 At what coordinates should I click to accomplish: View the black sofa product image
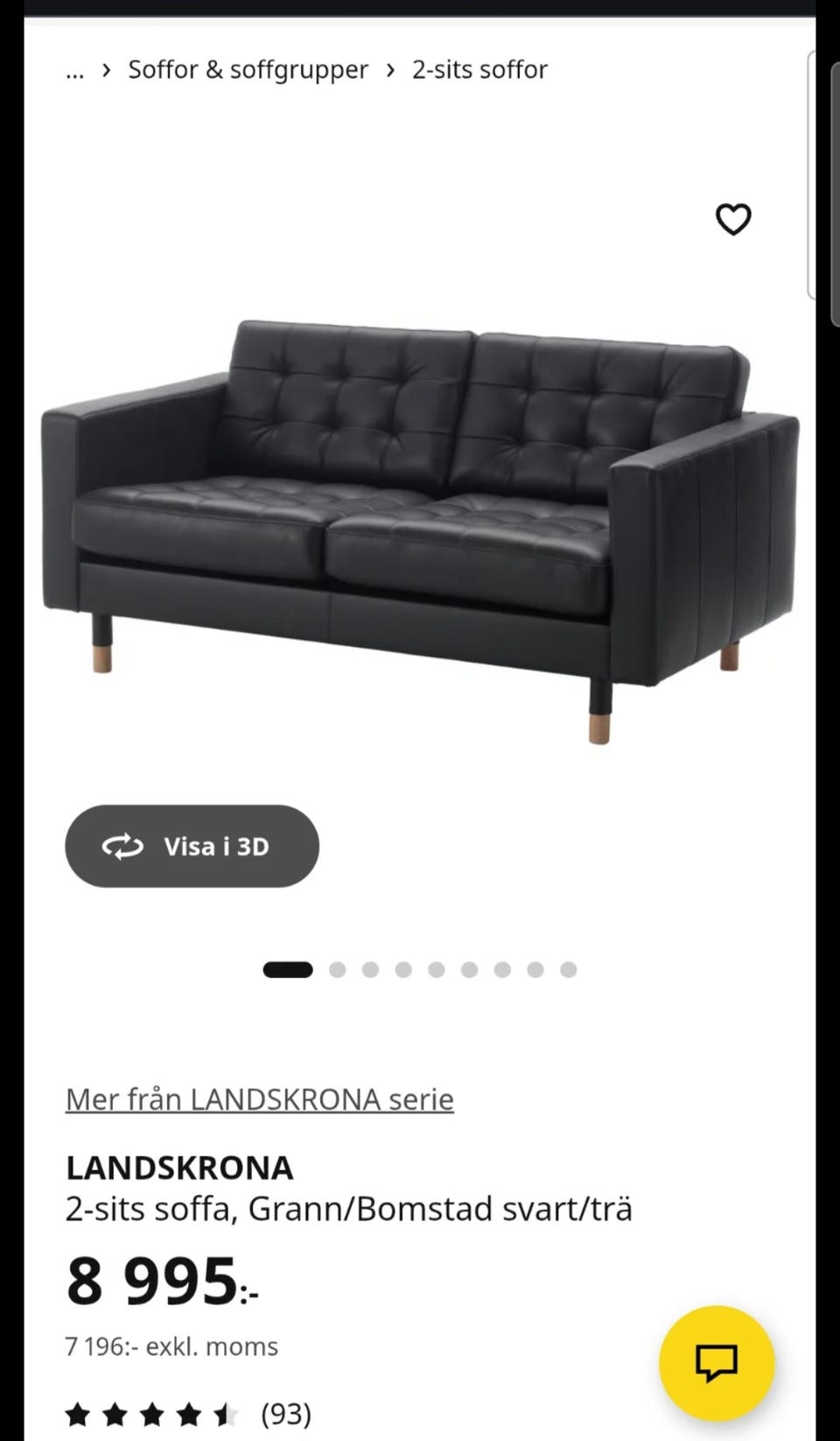pyautogui.click(x=420, y=525)
